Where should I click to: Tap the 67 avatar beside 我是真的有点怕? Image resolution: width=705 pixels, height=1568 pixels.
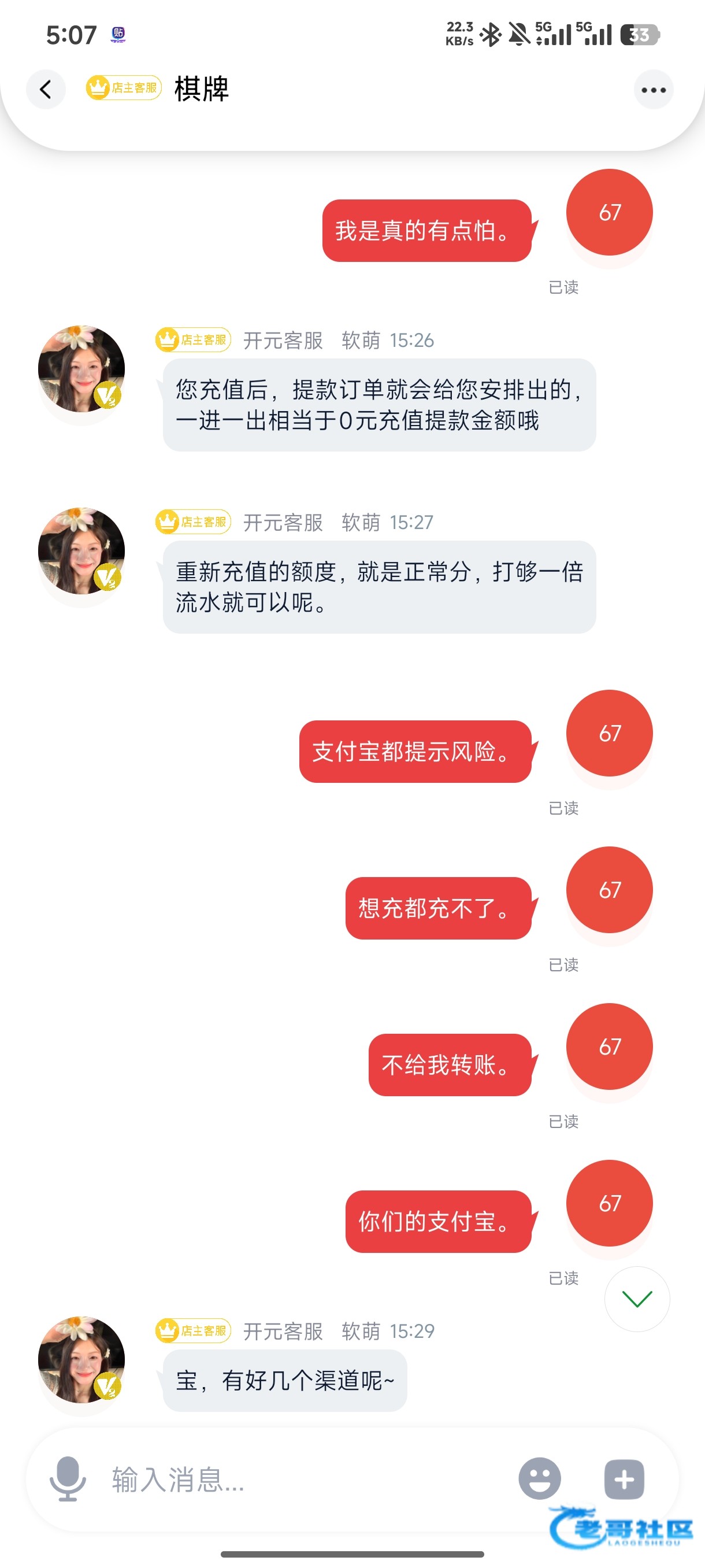pos(610,212)
